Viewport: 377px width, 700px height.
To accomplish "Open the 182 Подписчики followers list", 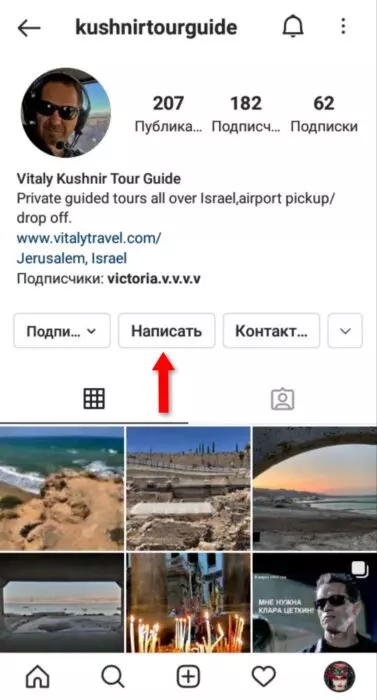I will [246, 114].
